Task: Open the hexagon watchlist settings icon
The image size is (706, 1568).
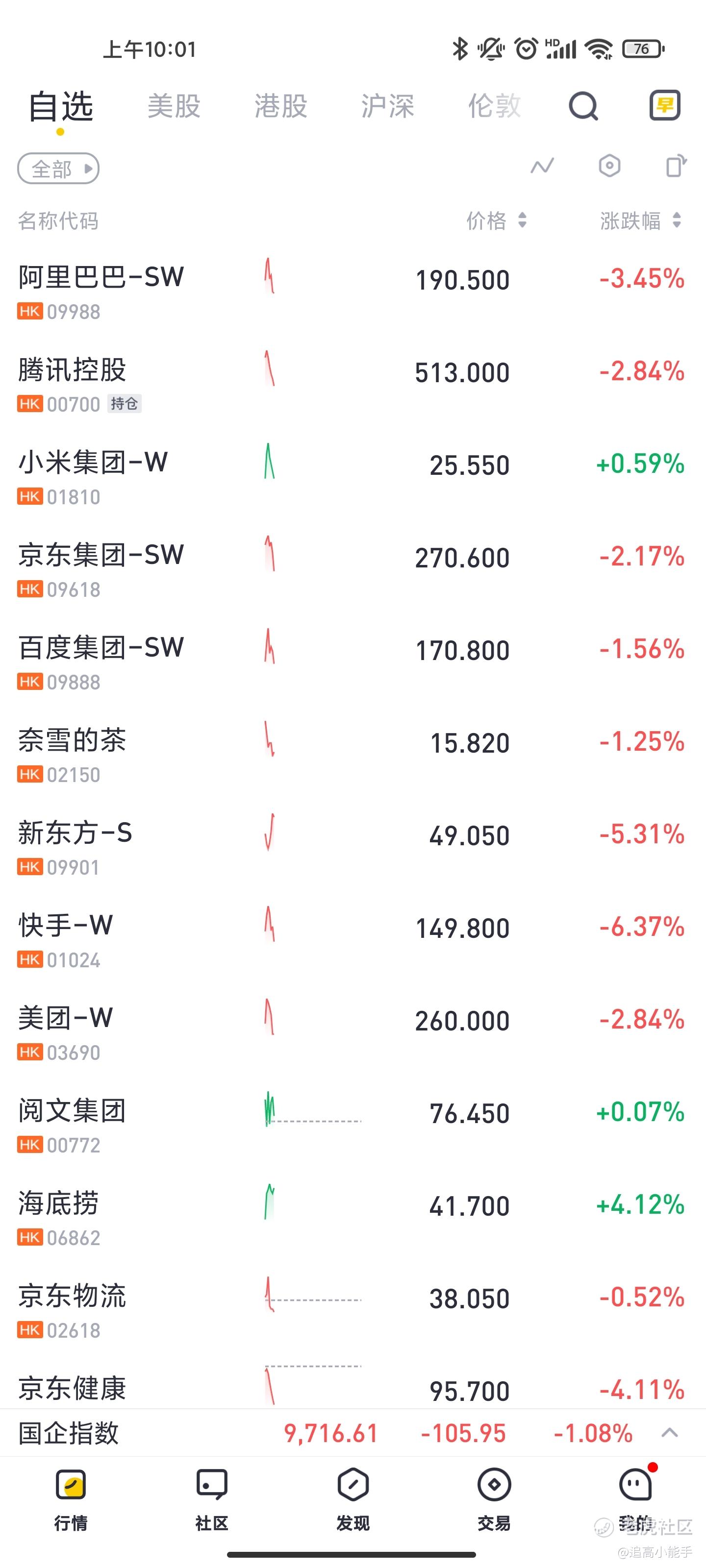Action: pyautogui.click(x=609, y=166)
